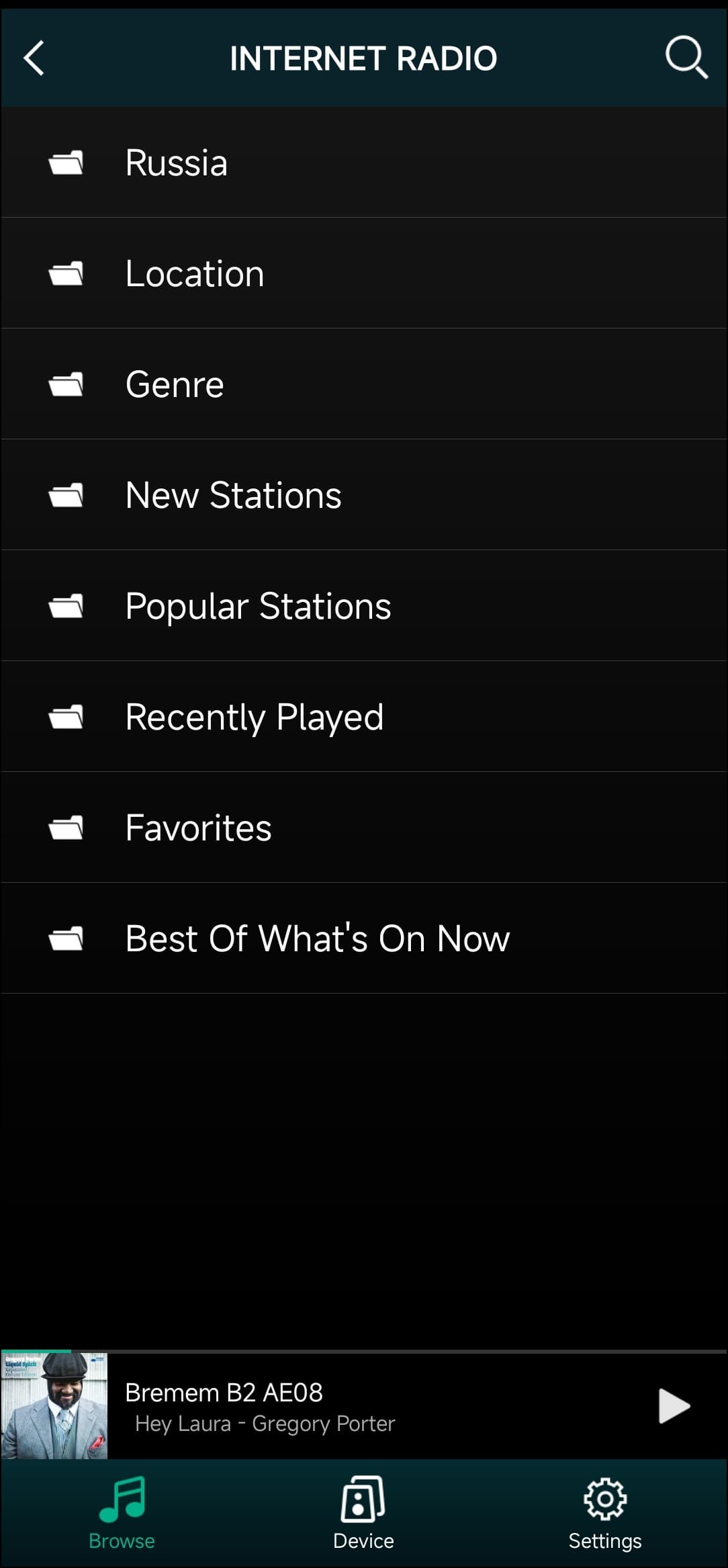
Task: Open the search magnifier icon
Action: (686, 58)
